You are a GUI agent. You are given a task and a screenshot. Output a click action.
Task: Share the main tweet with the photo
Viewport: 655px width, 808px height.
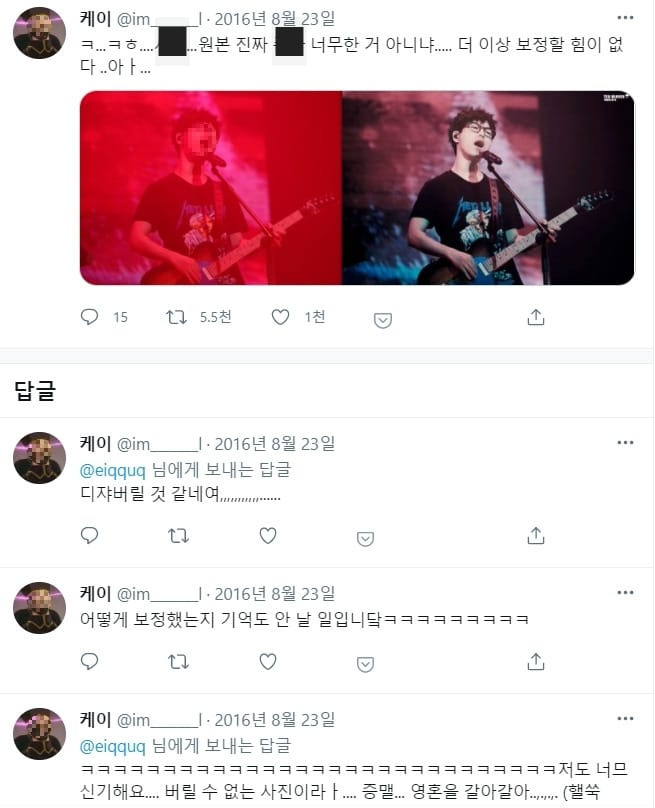click(x=535, y=317)
